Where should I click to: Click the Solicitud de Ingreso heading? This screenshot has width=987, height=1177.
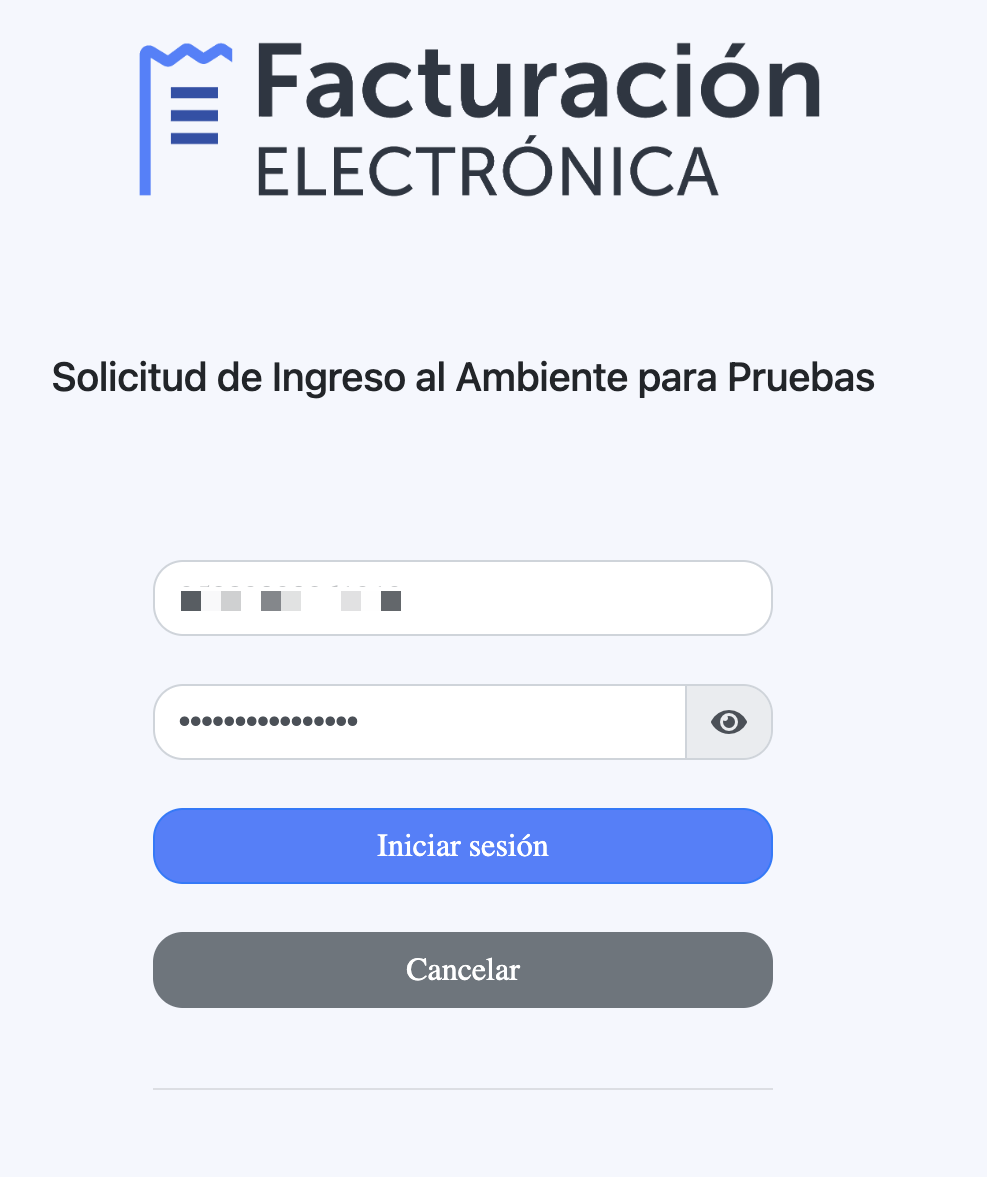462,378
